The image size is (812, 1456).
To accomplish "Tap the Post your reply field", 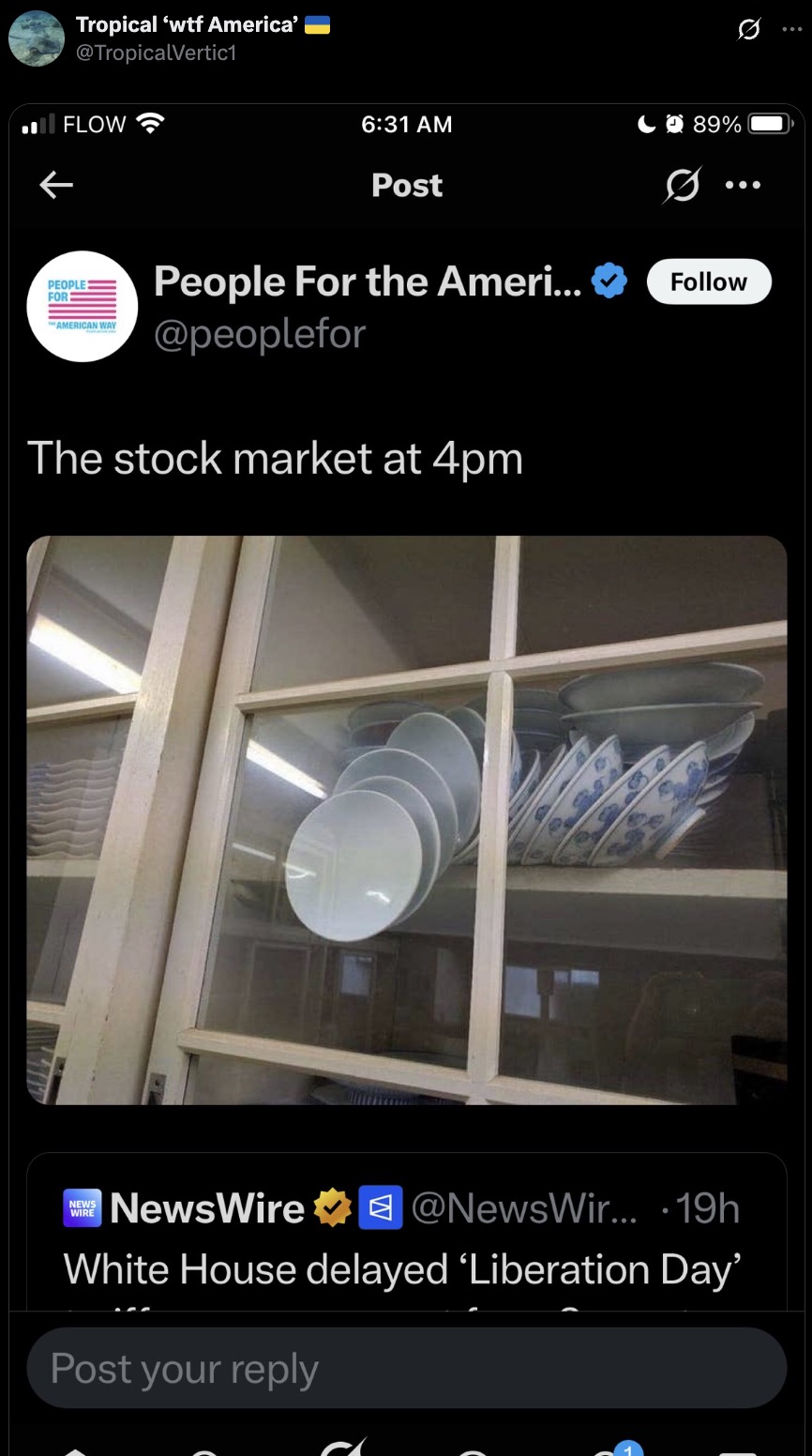I will click(406, 1368).
